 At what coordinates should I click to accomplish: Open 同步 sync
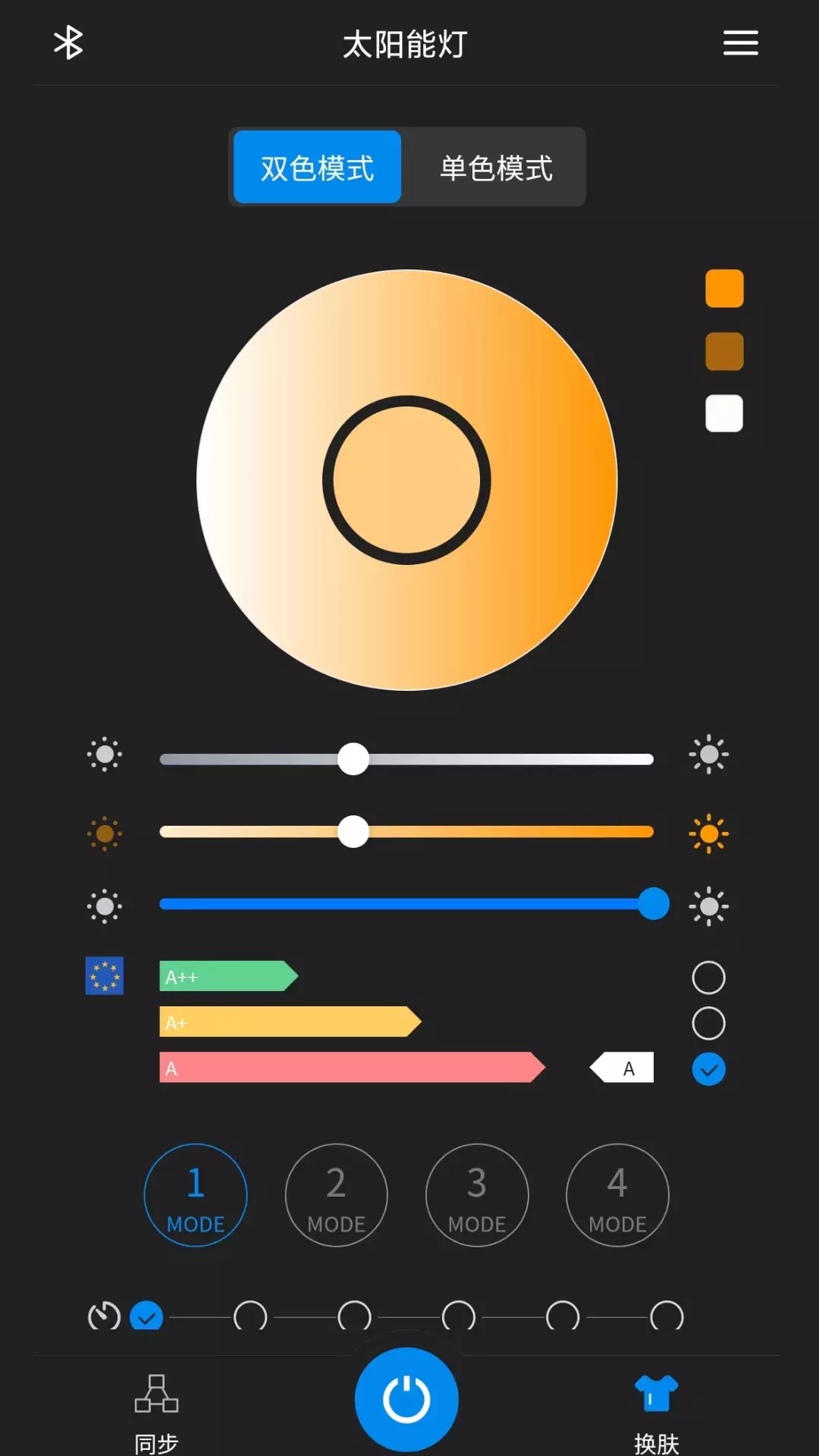pos(156,1414)
